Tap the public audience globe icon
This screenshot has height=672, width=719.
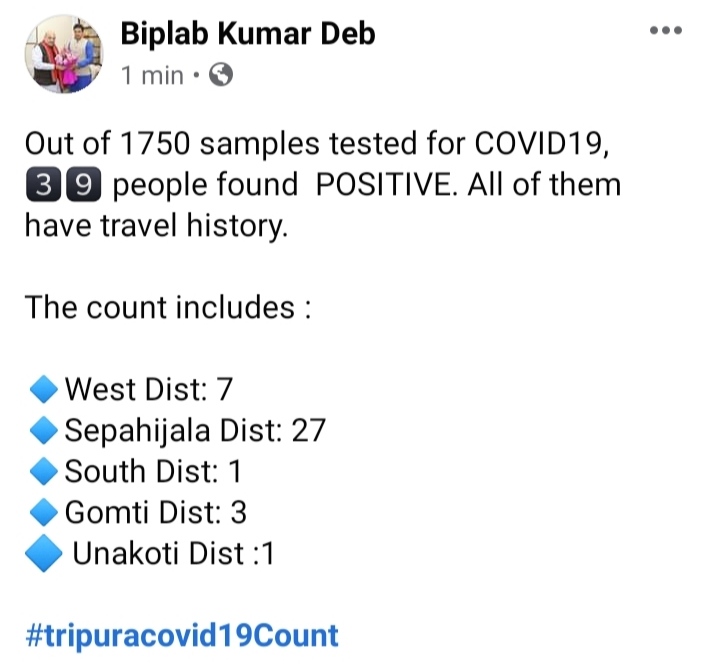(221, 75)
